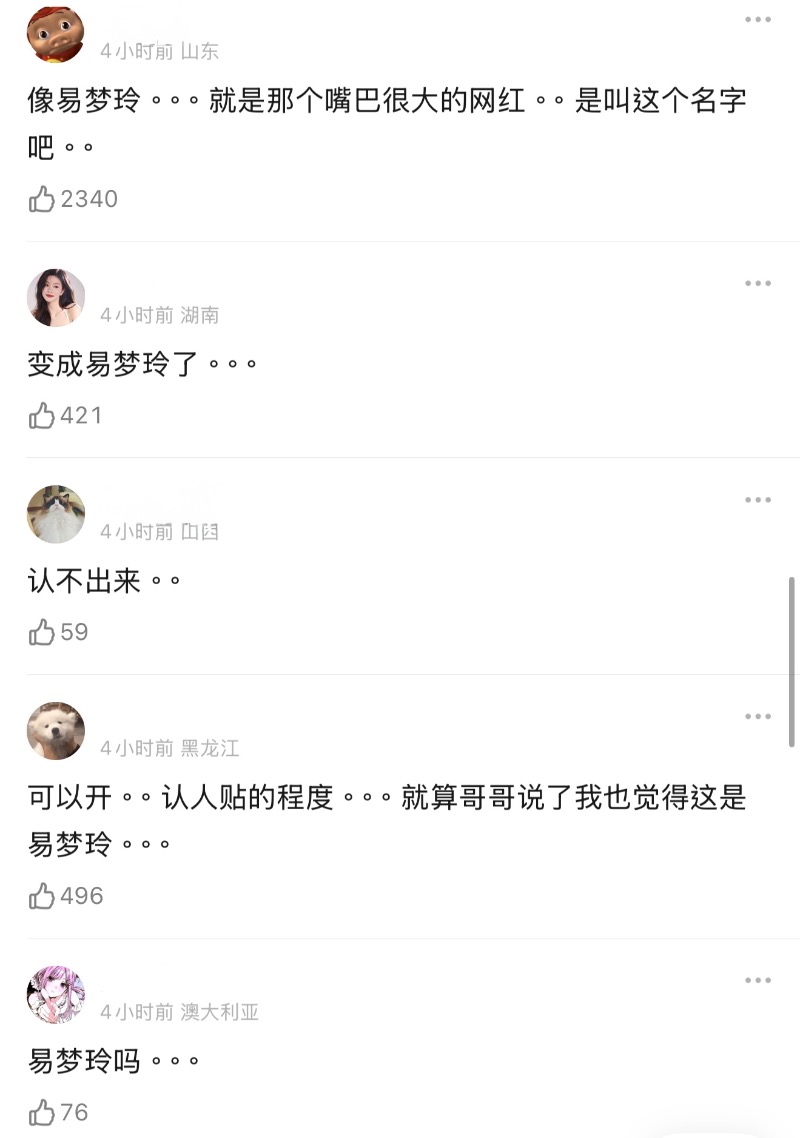The width and height of the screenshot is (800, 1138).
Task: Like the comment with 2340 likes
Action: pyautogui.click(x=42, y=199)
